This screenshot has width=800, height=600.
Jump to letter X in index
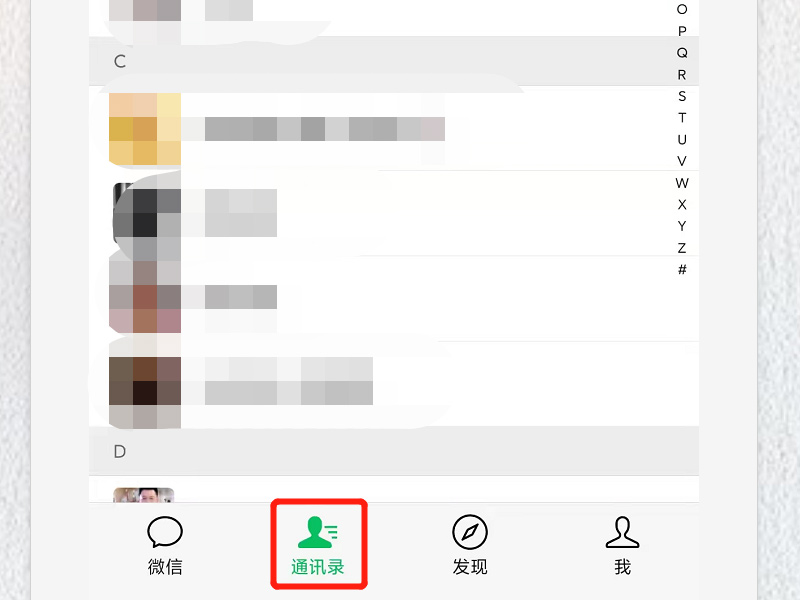[682, 205]
